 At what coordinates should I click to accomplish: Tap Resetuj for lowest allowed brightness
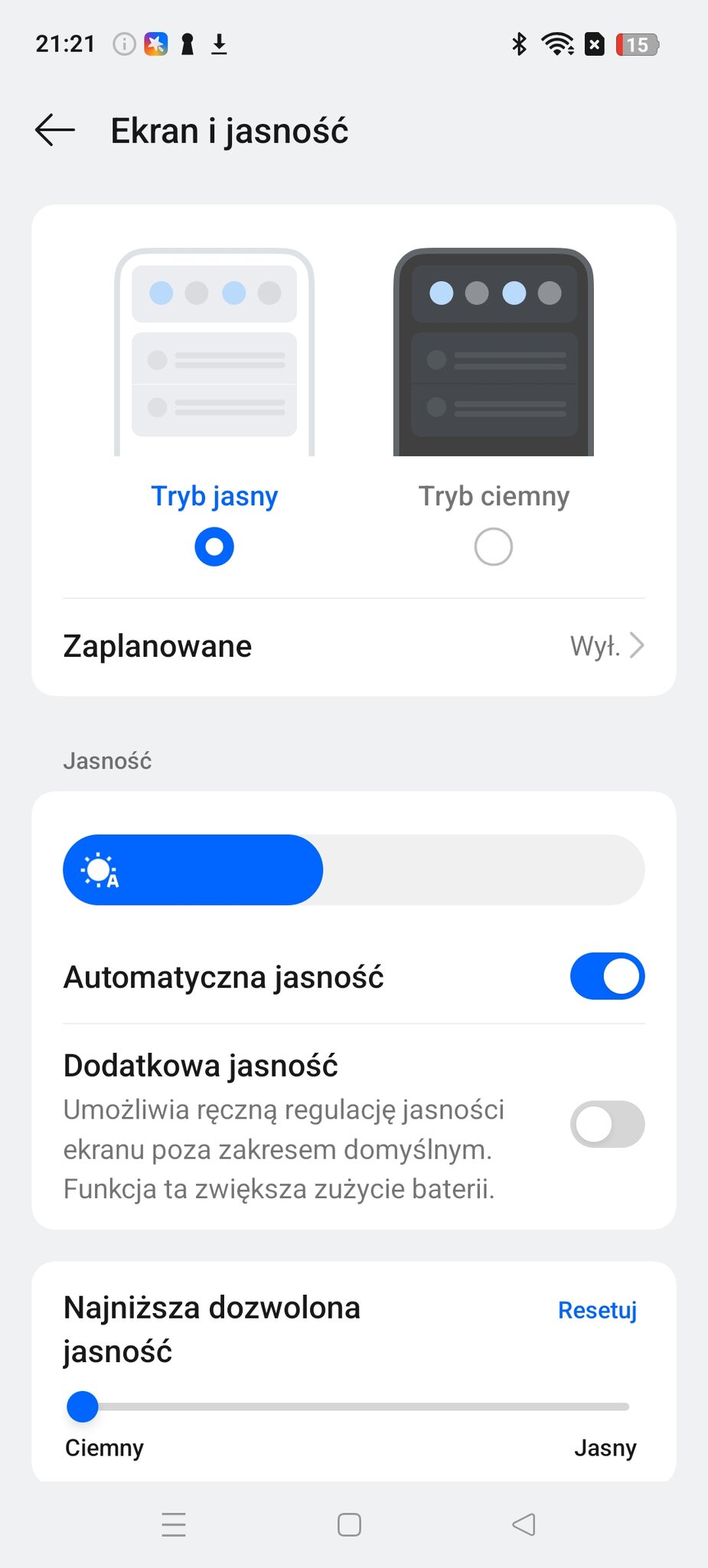tap(598, 1310)
